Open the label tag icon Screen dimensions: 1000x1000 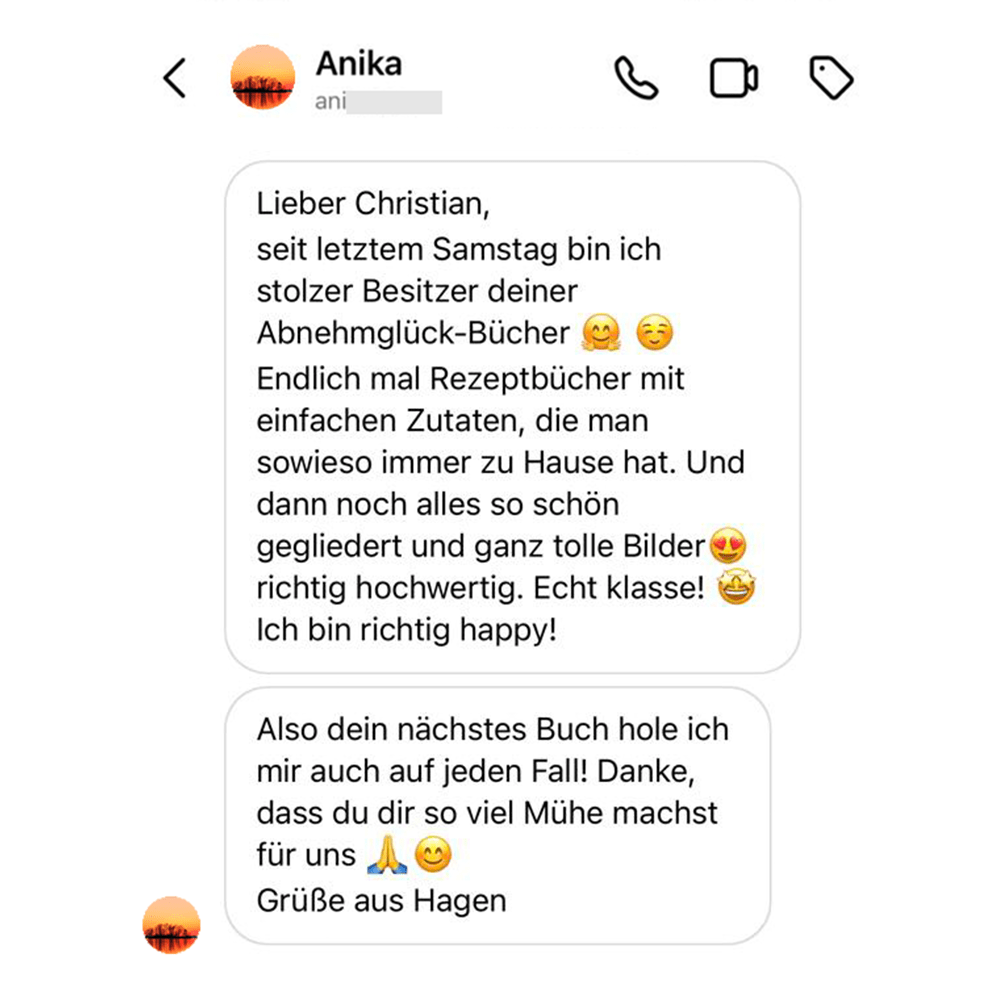click(830, 78)
